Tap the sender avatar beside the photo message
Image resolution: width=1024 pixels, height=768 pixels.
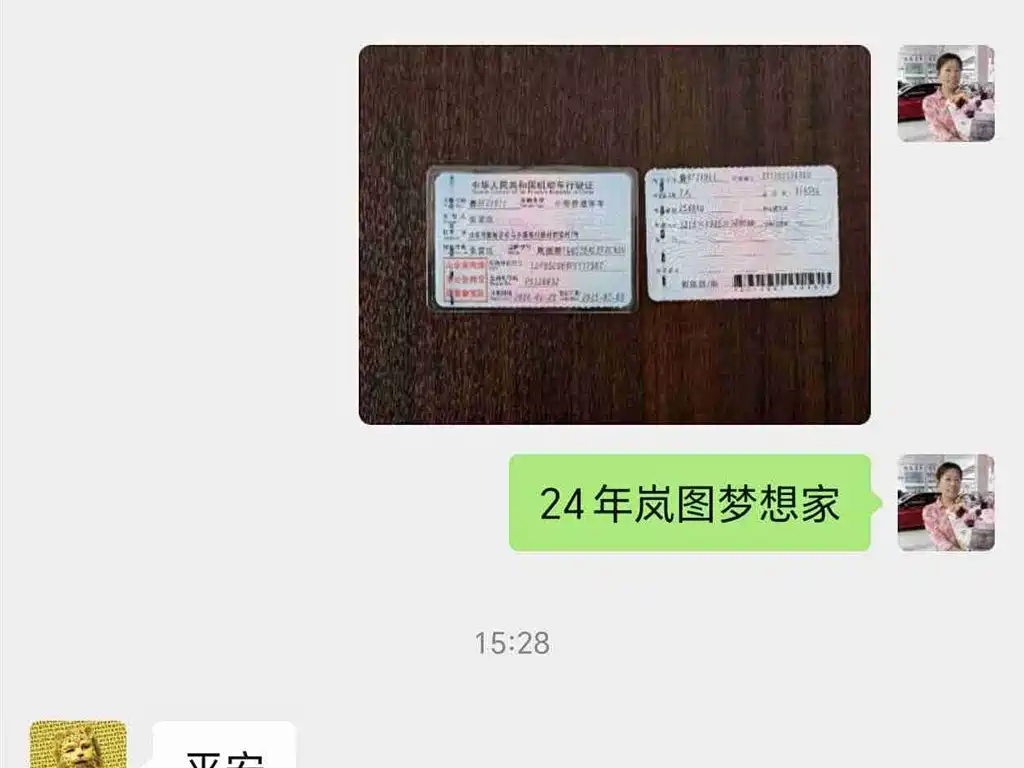945,93
